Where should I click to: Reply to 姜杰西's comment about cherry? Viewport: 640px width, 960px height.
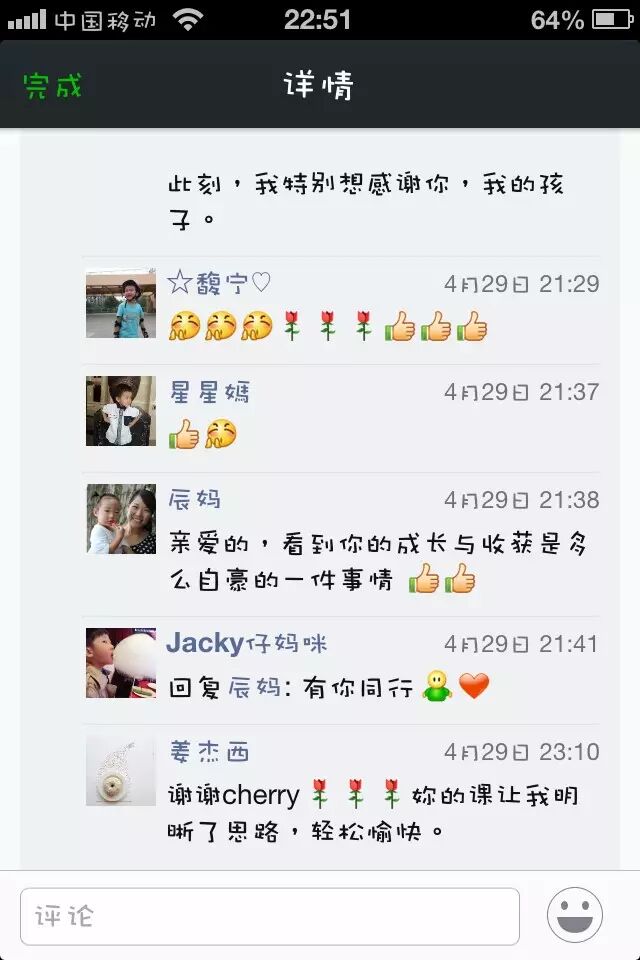click(x=372, y=813)
